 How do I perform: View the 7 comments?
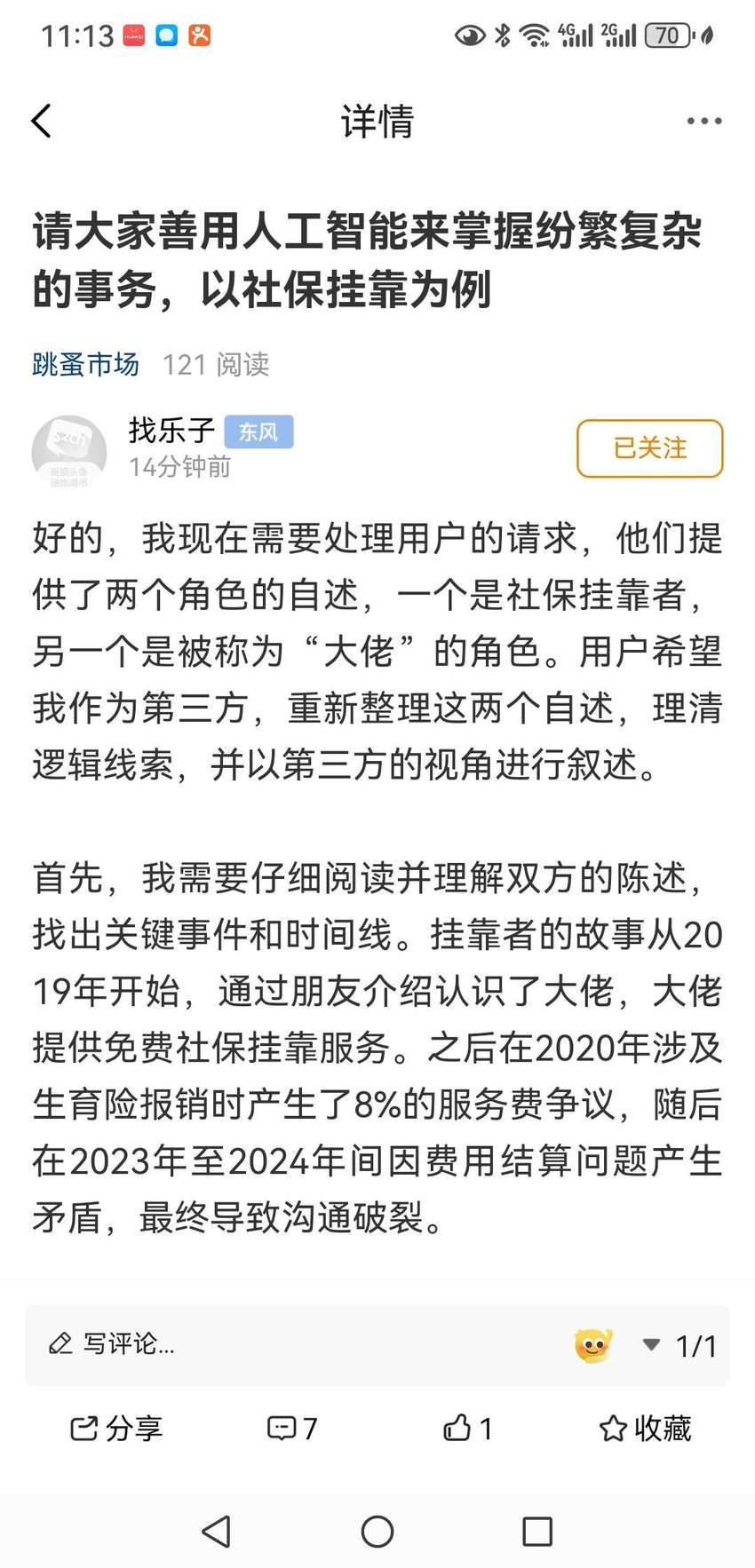292,1429
